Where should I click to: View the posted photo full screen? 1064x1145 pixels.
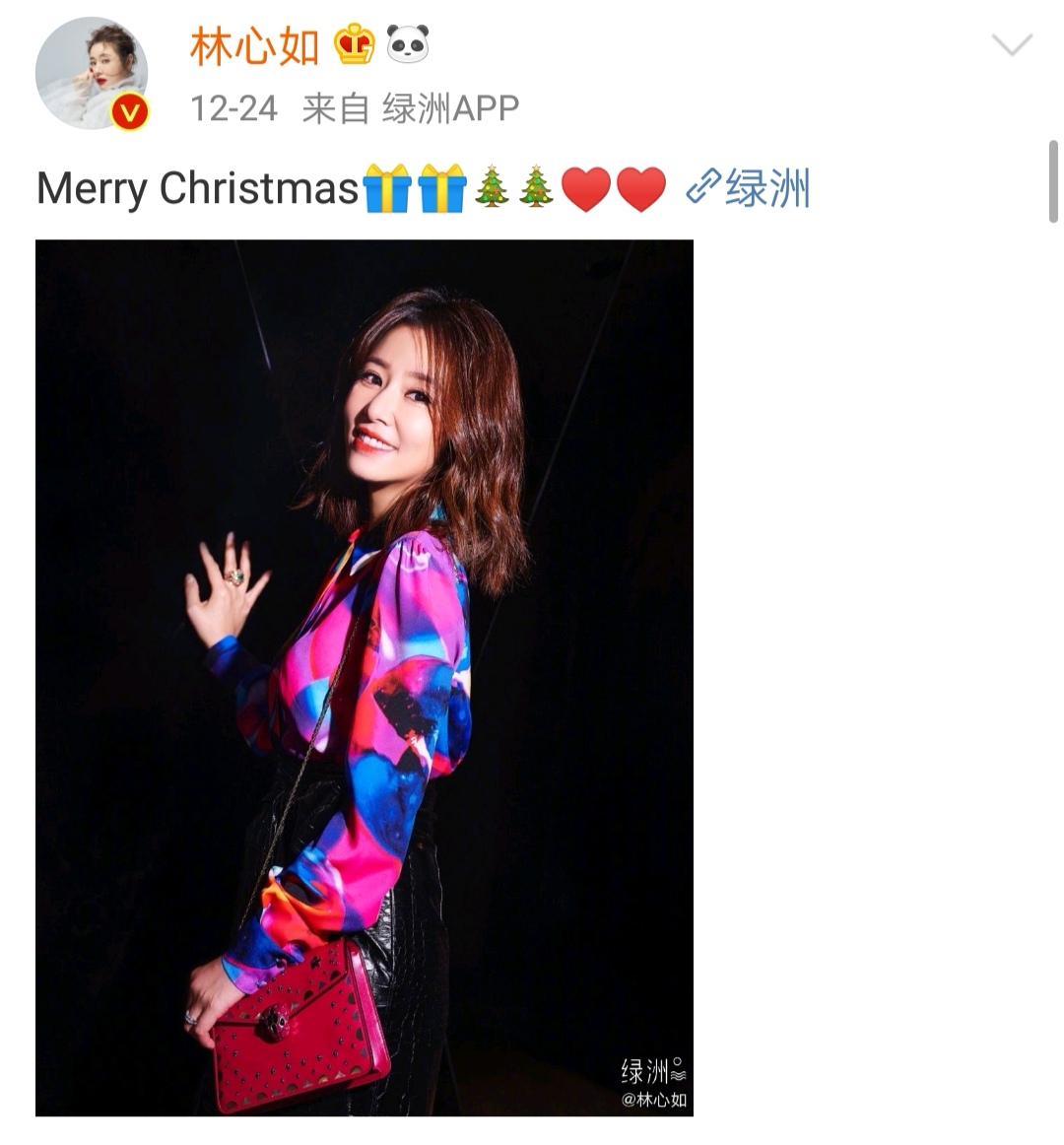coord(364,678)
